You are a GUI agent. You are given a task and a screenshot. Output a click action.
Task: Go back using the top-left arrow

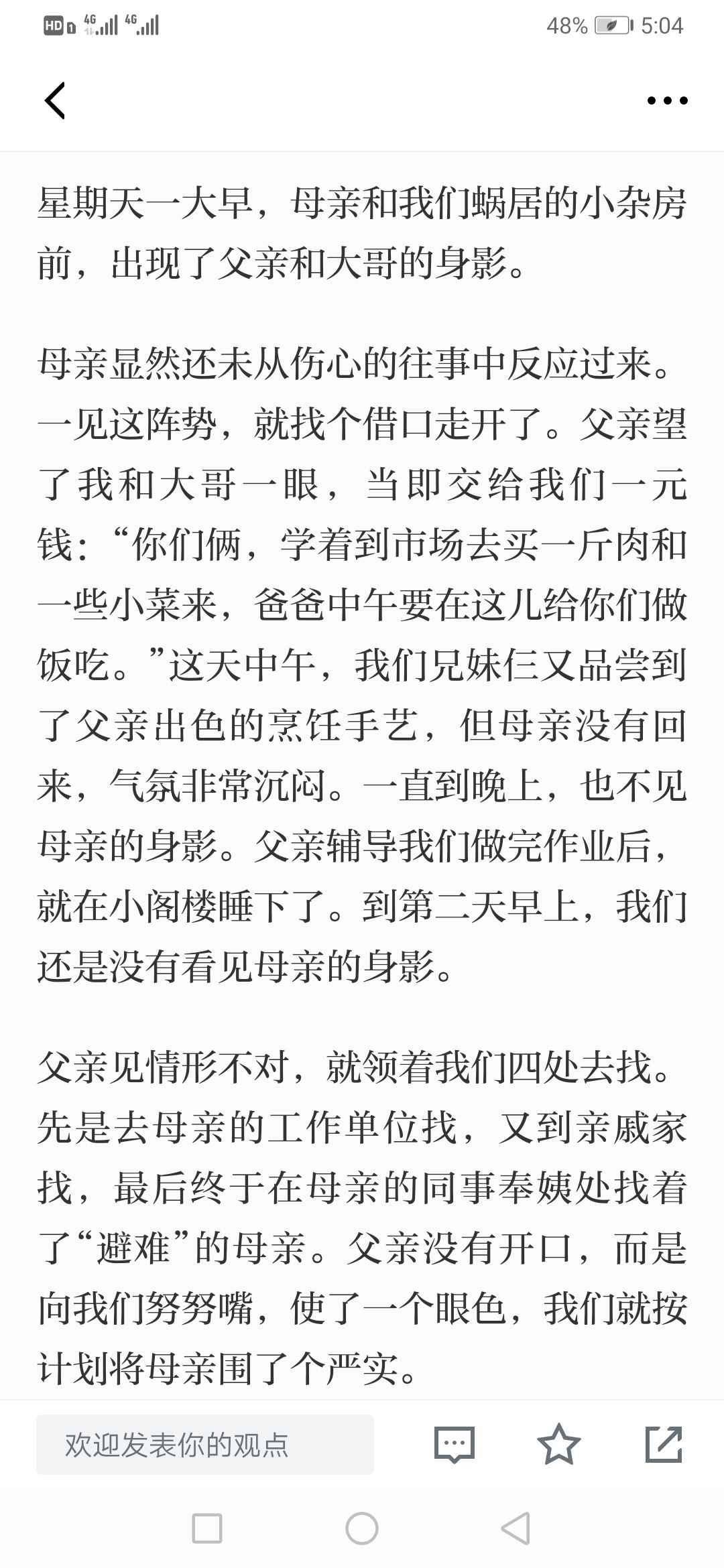(55, 101)
